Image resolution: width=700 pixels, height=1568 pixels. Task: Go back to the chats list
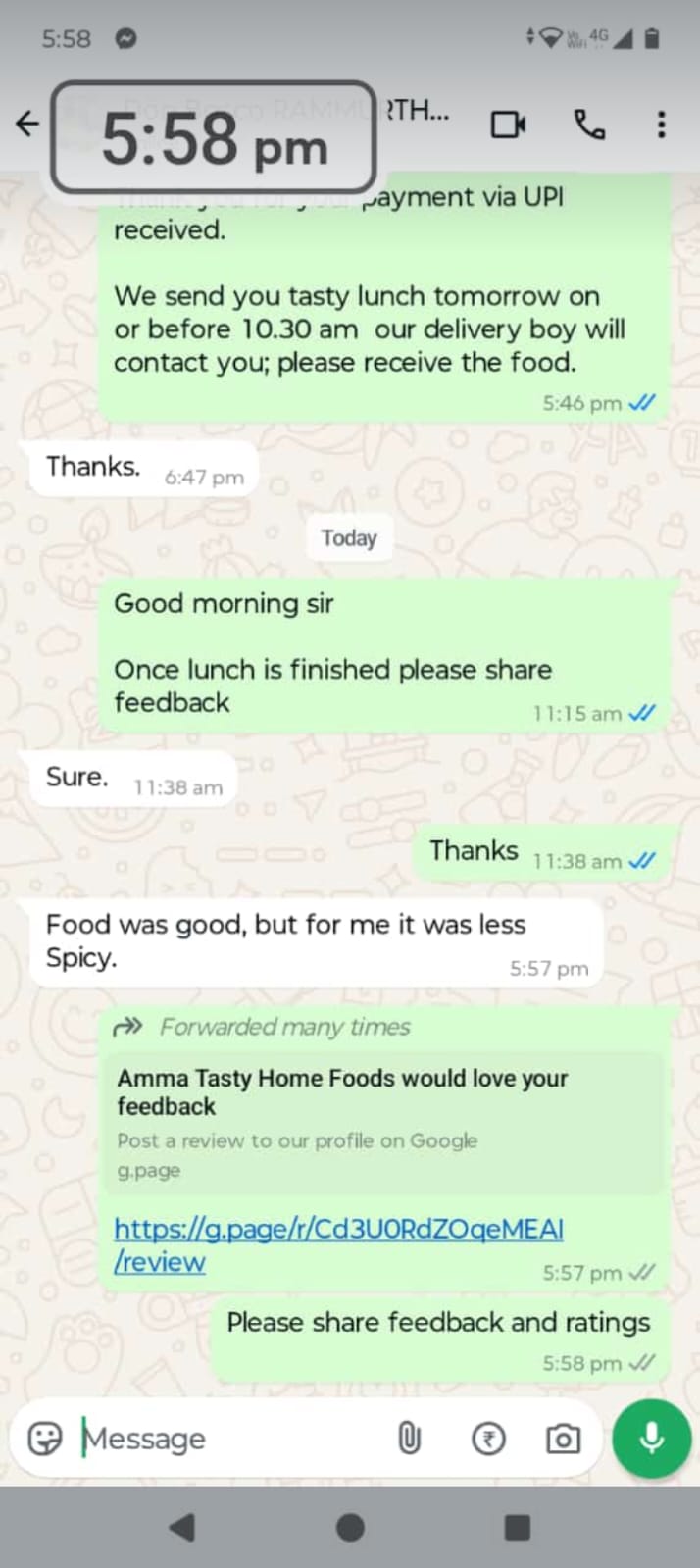27,124
